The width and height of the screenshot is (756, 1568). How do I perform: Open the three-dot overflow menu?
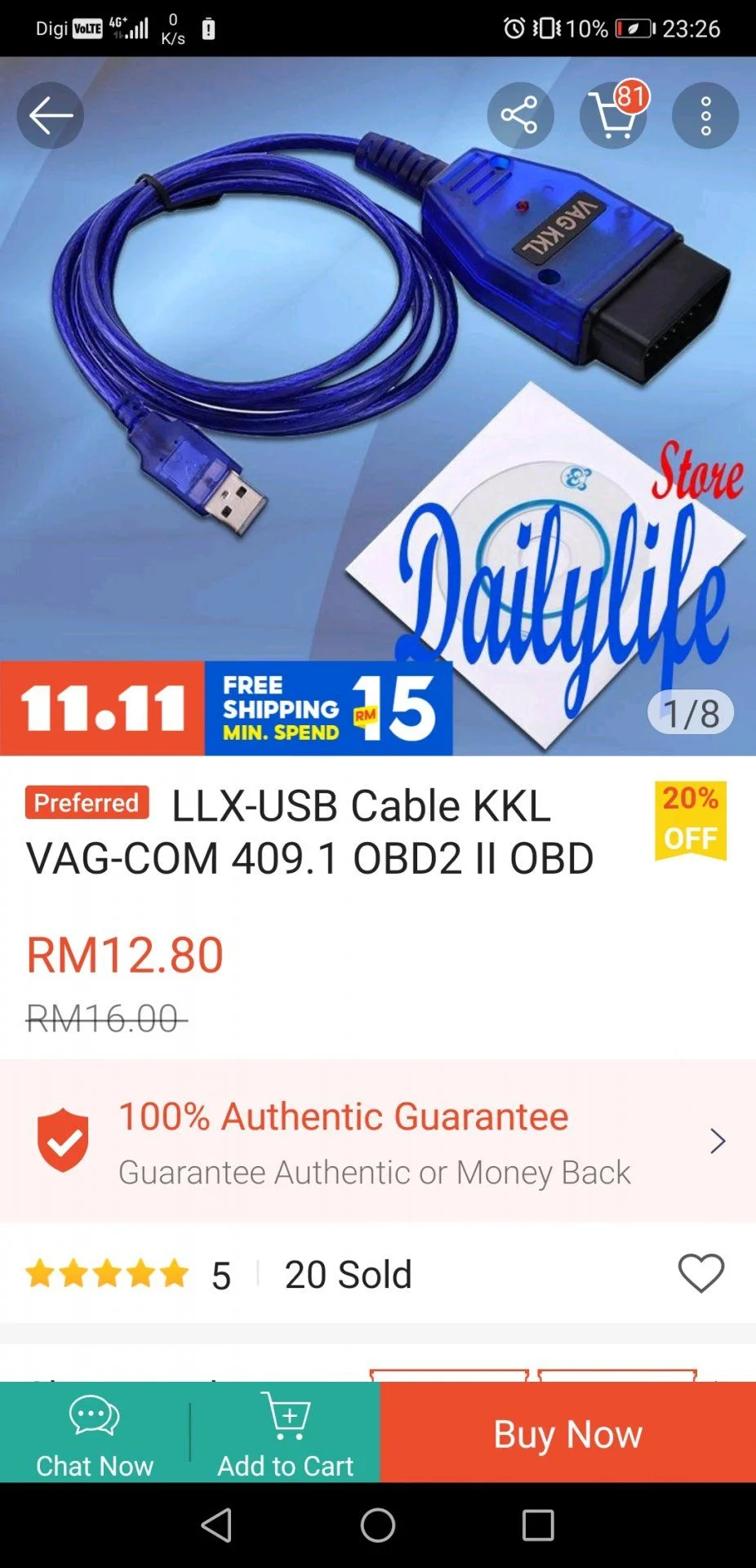point(705,116)
